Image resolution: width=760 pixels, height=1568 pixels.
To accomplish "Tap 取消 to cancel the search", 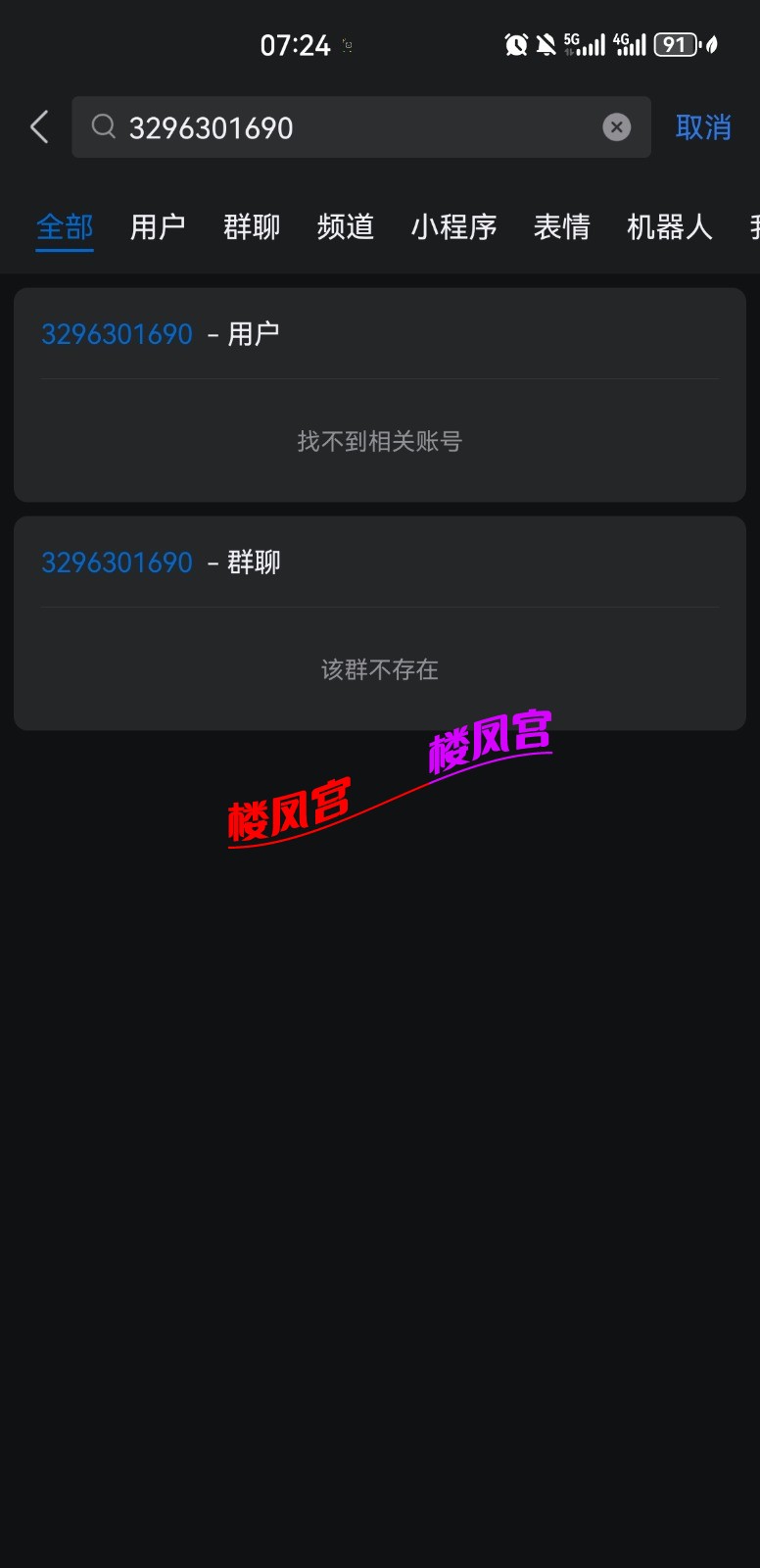I will 703,127.
